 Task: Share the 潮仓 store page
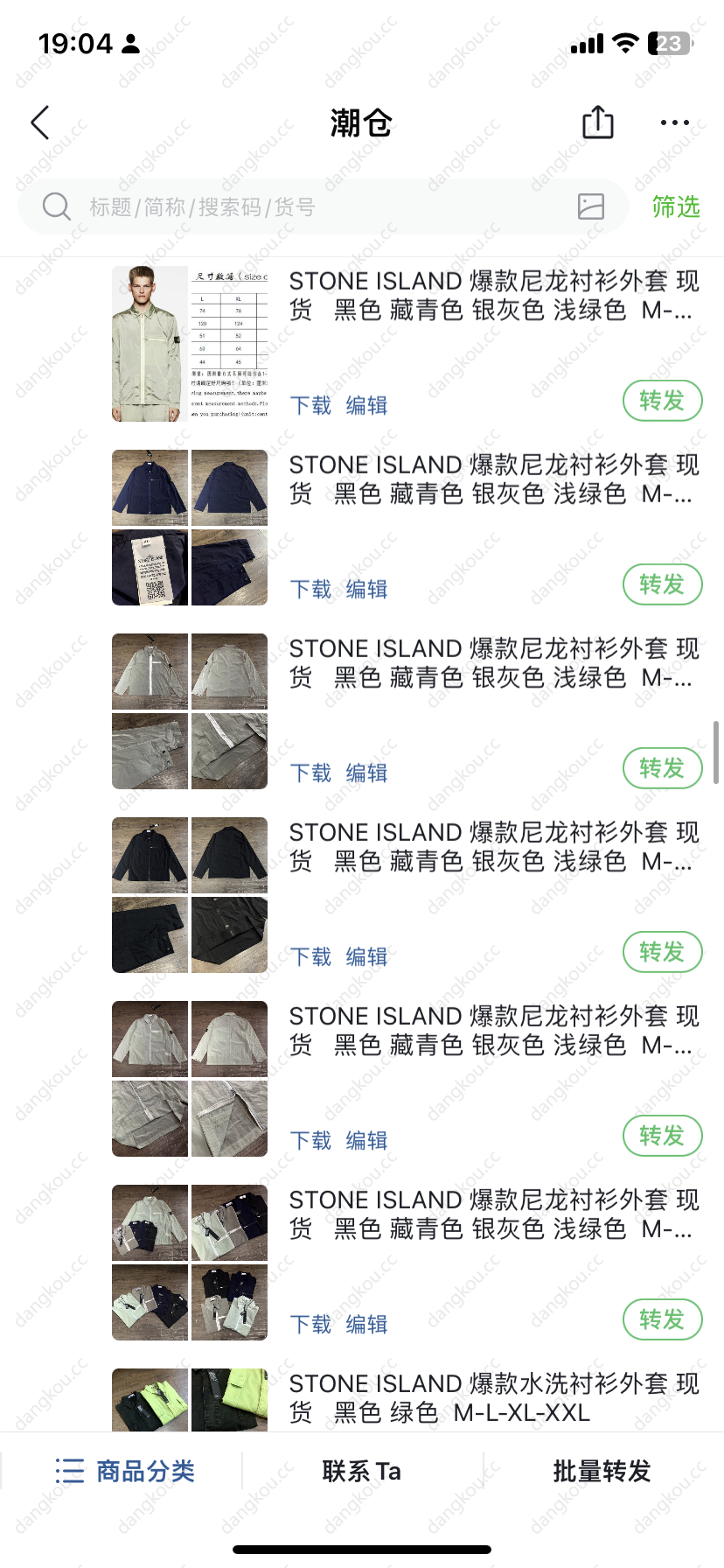[x=598, y=122]
